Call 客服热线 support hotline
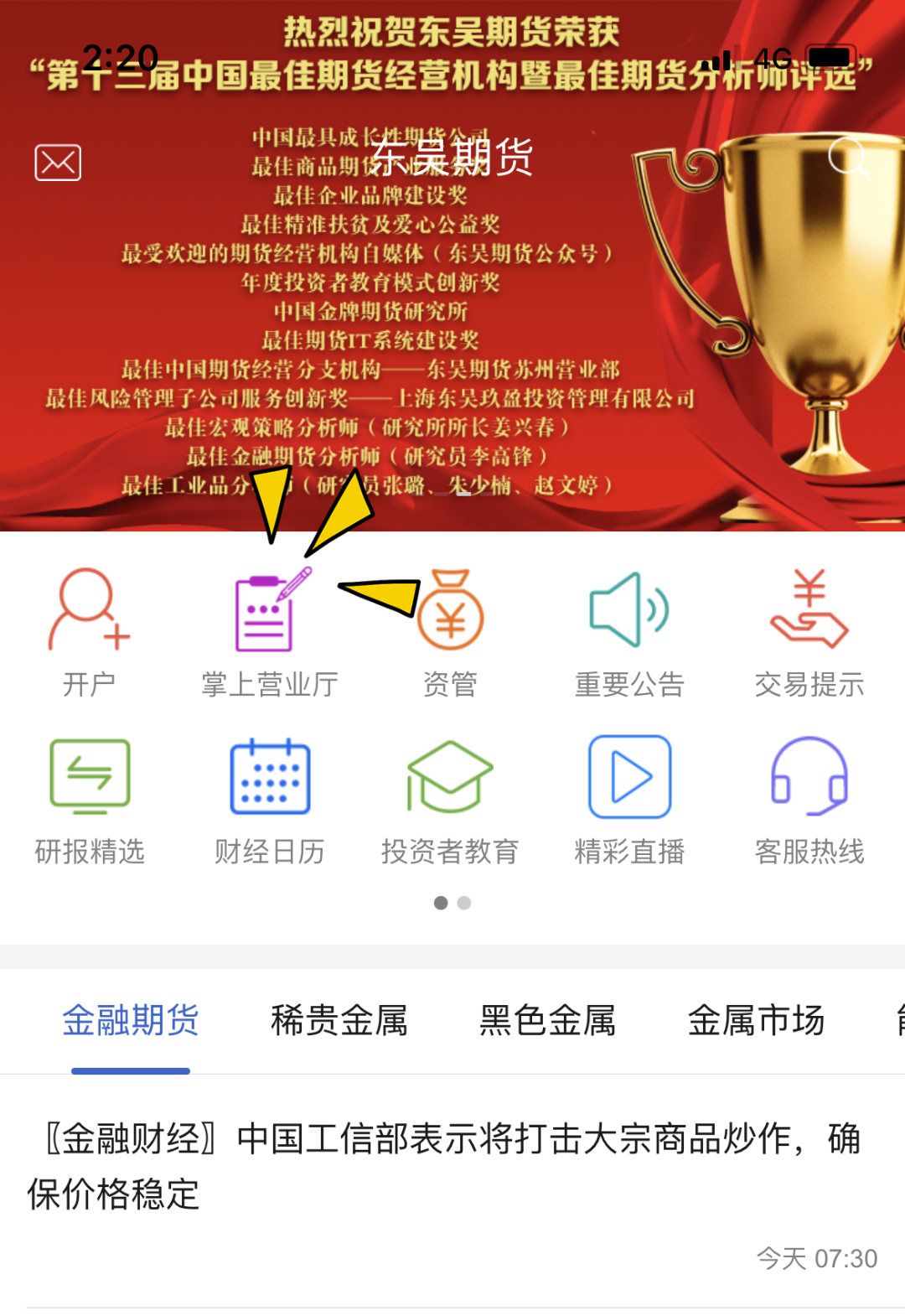 (x=809, y=800)
